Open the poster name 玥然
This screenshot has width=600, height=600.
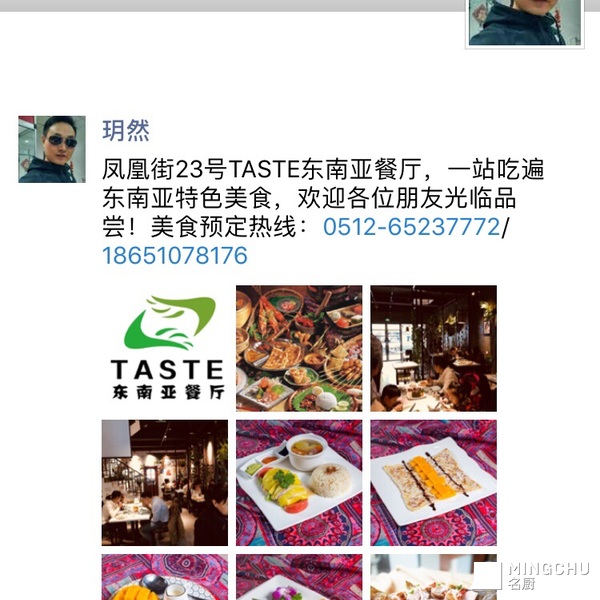(x=126, y=130)
